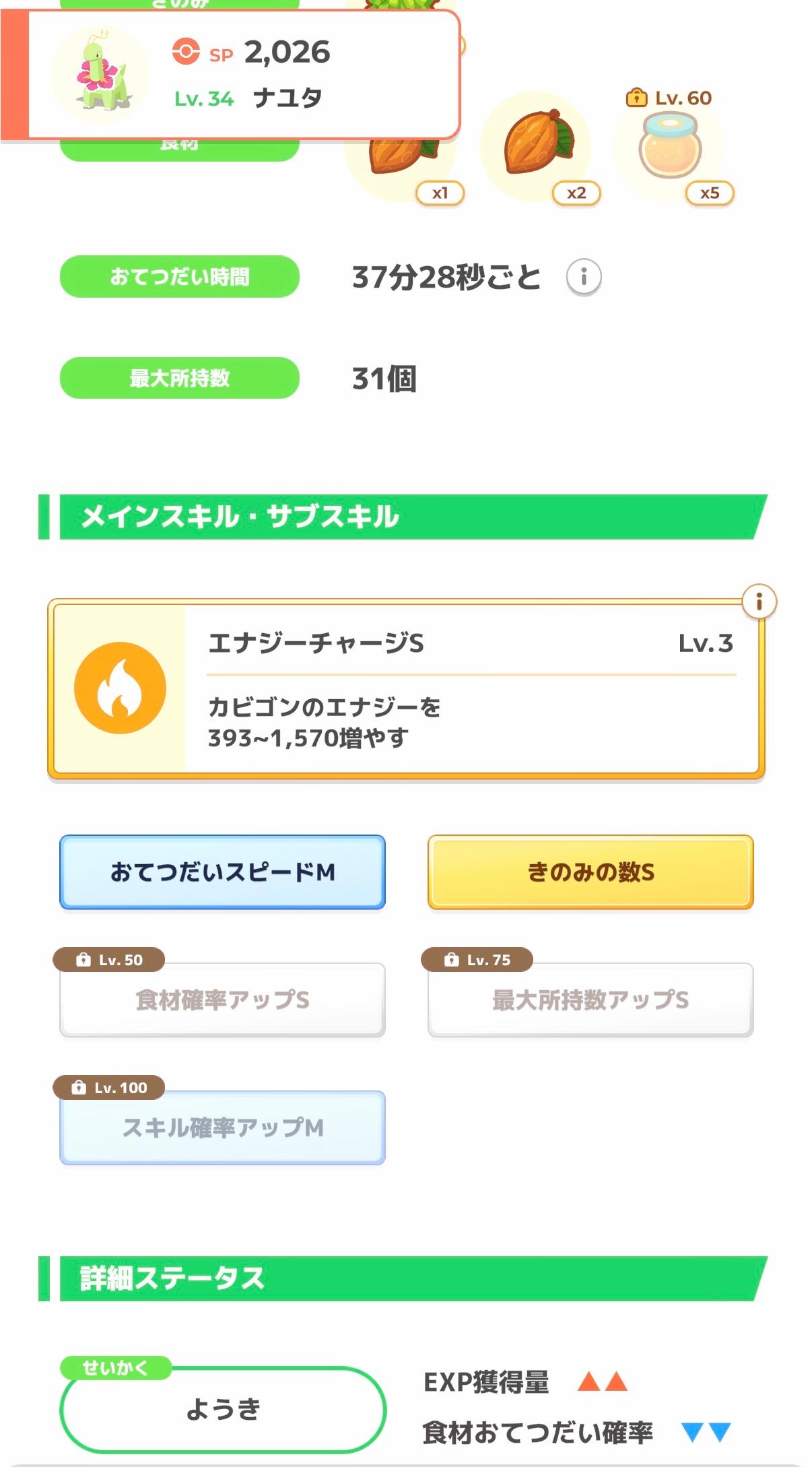Open the エナジーチャージS main skill card
Screen dimensions: 812x1467
(x=405, y=690)
